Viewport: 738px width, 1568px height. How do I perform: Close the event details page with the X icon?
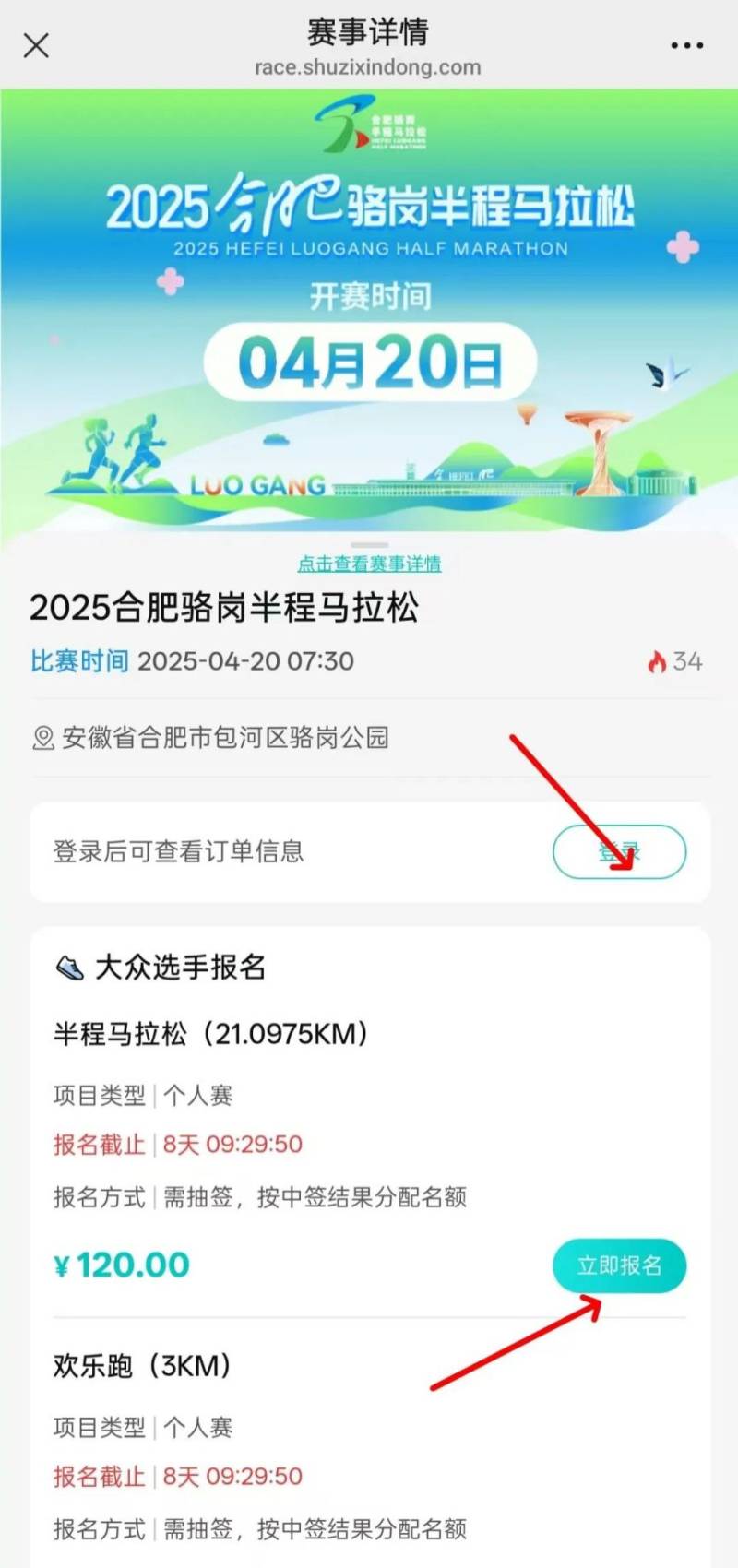click(35, 45)
